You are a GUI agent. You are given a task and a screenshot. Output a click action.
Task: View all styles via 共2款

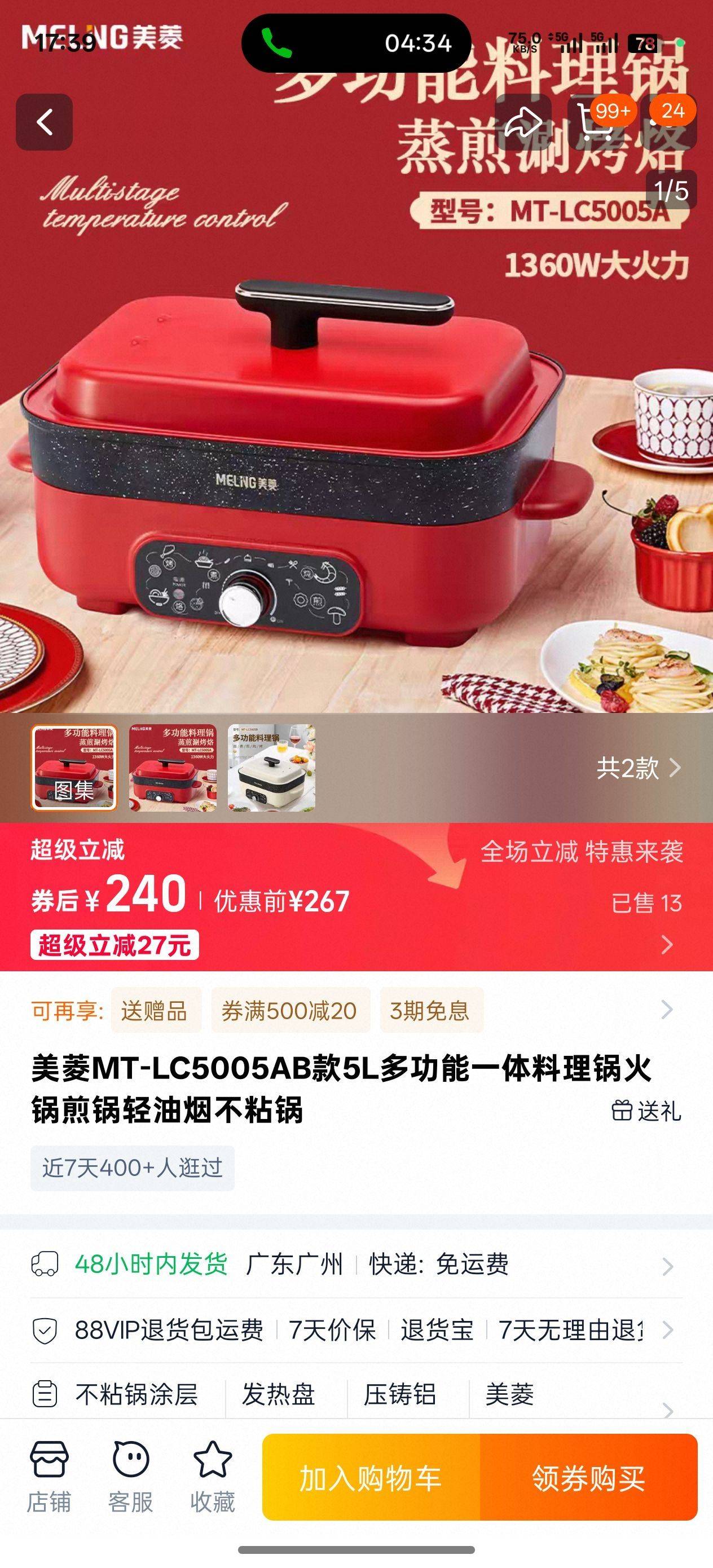[638, 768]
